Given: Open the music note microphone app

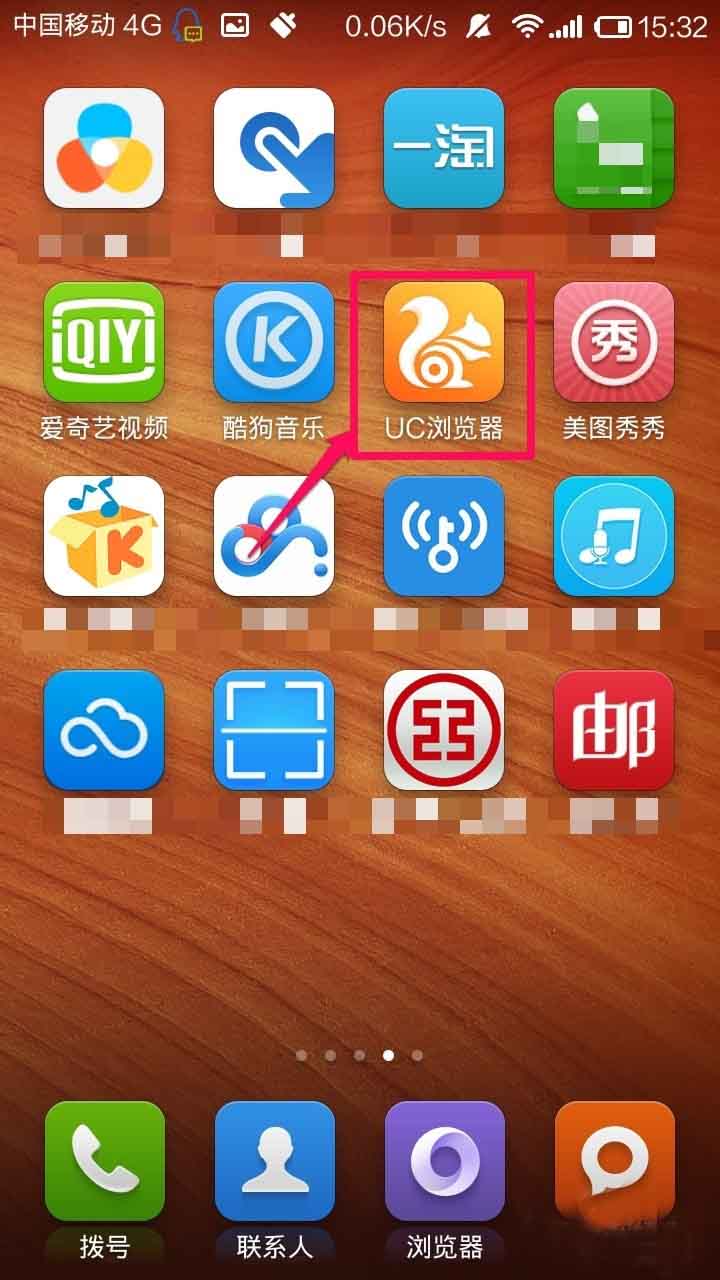Looking at the screenshot, I should [614, 536].
